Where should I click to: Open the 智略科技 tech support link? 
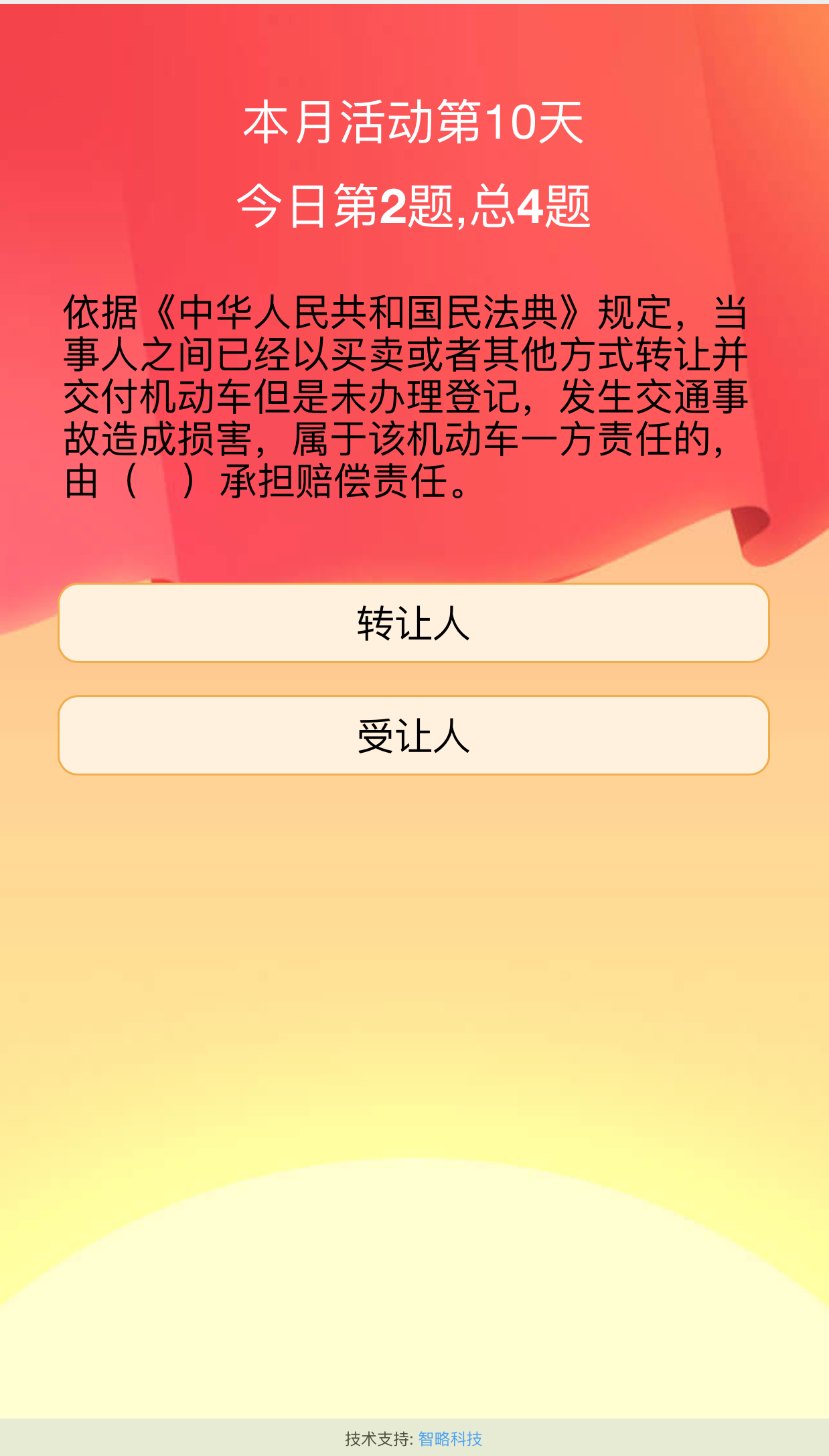(450, 1438)
